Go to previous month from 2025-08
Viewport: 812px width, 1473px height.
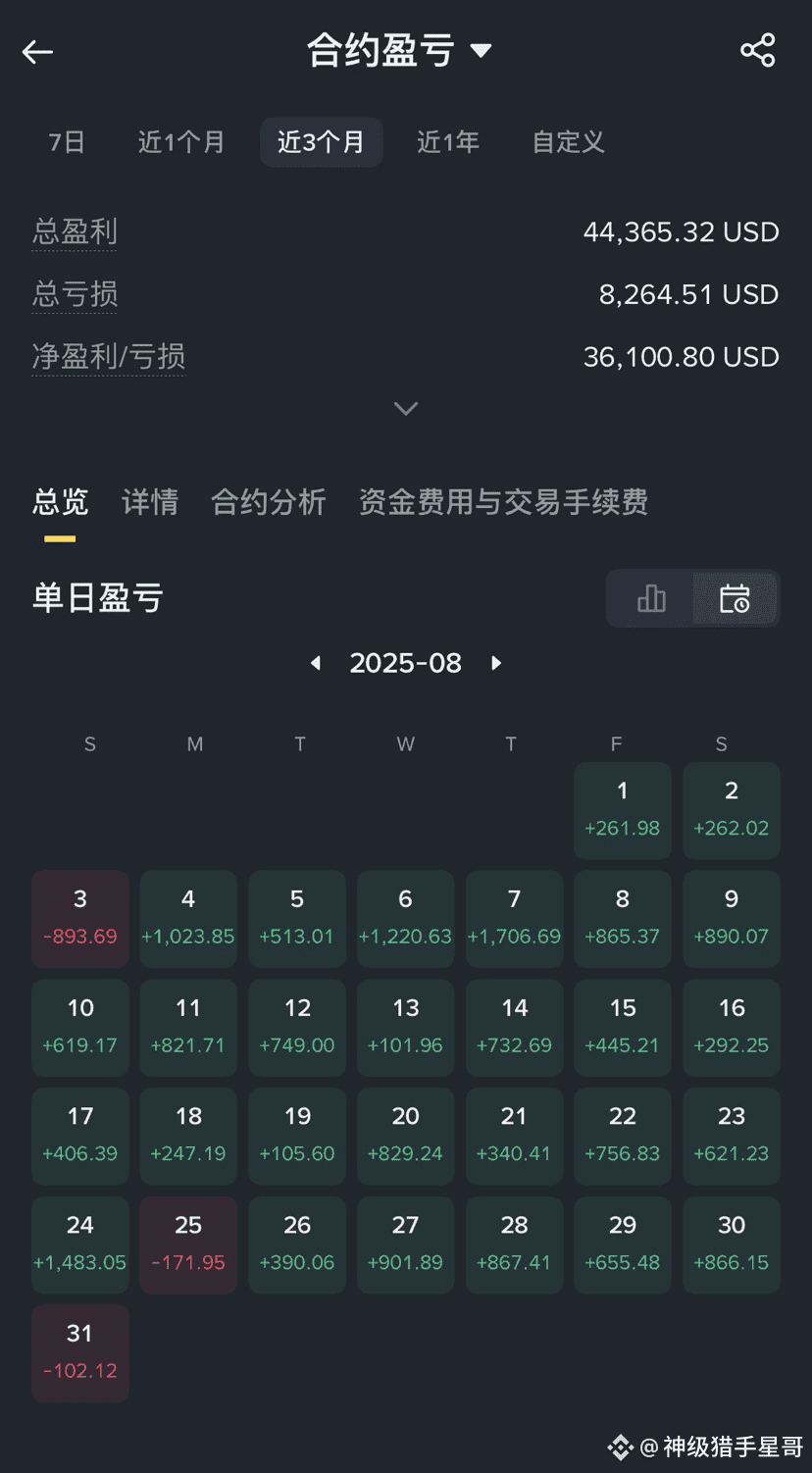316,663
